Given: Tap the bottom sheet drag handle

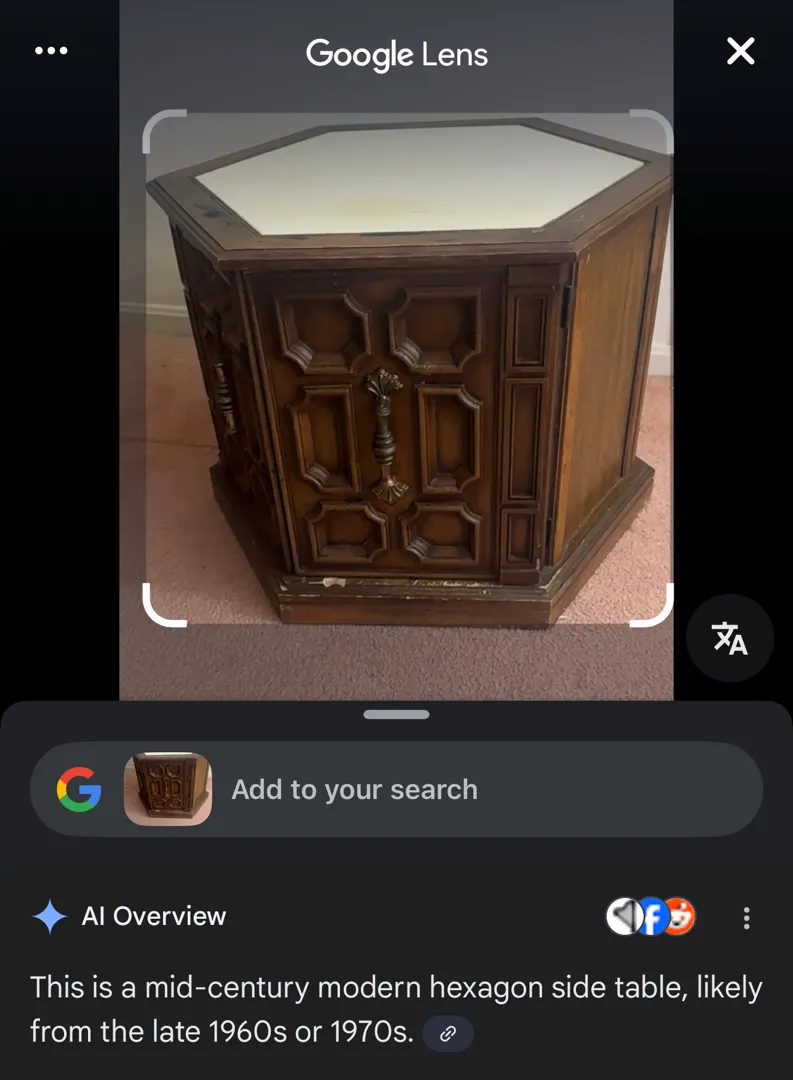Looking at the screenshot, I should click(x=397, y=714).
